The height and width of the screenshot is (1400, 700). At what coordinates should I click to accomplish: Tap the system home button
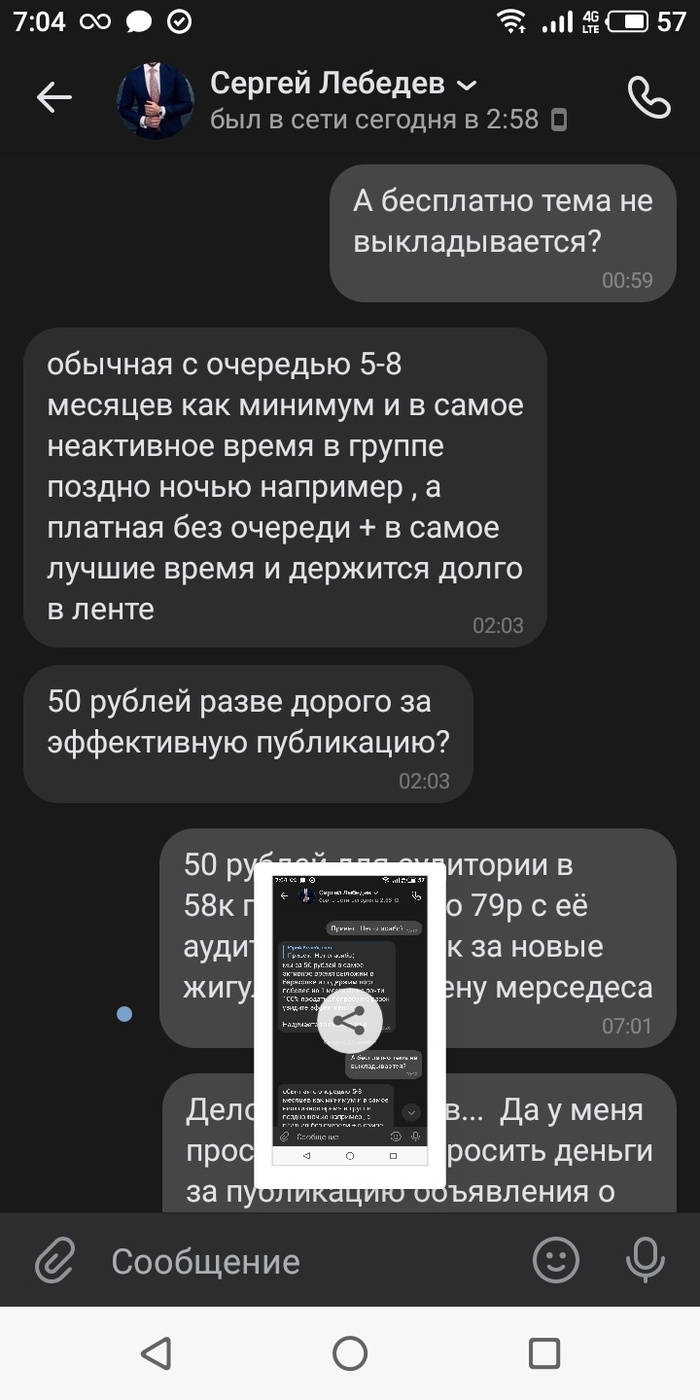(x=350, y=1354)
